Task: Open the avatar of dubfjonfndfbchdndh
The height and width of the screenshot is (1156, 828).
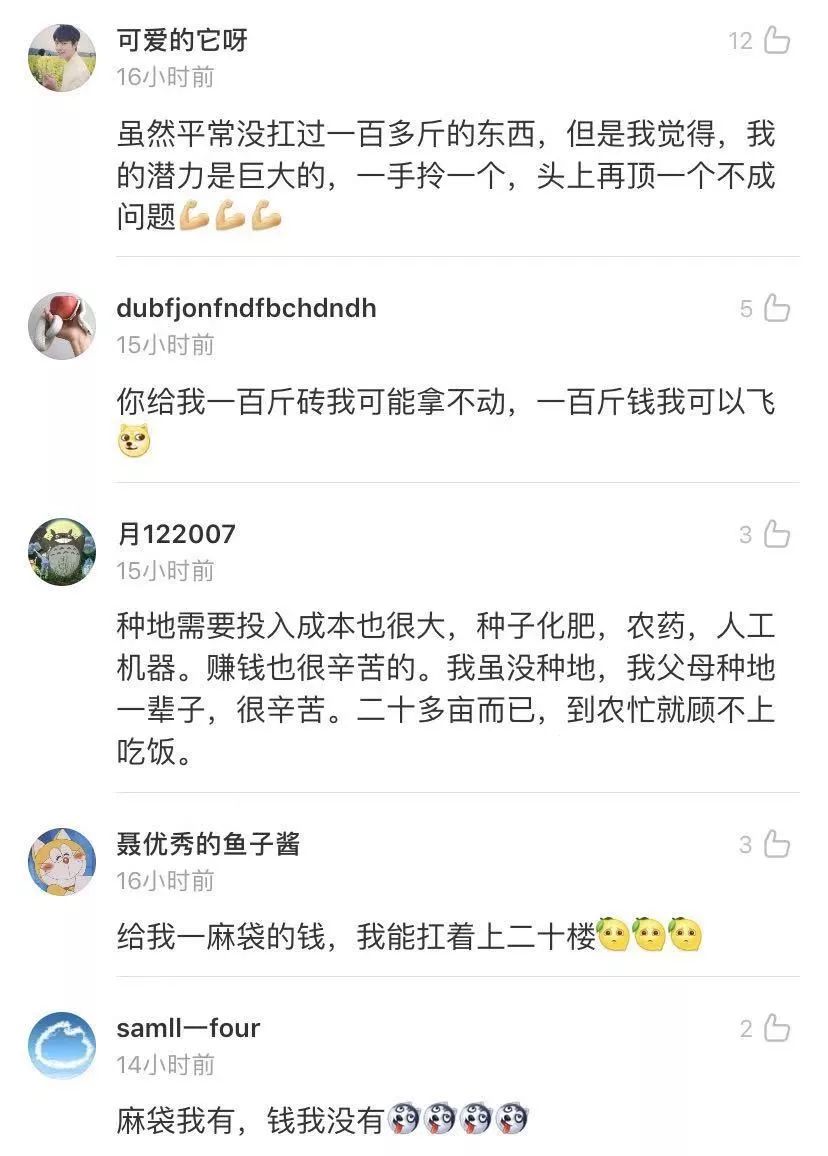Action: pyautogui.click(x=62, y=325)
